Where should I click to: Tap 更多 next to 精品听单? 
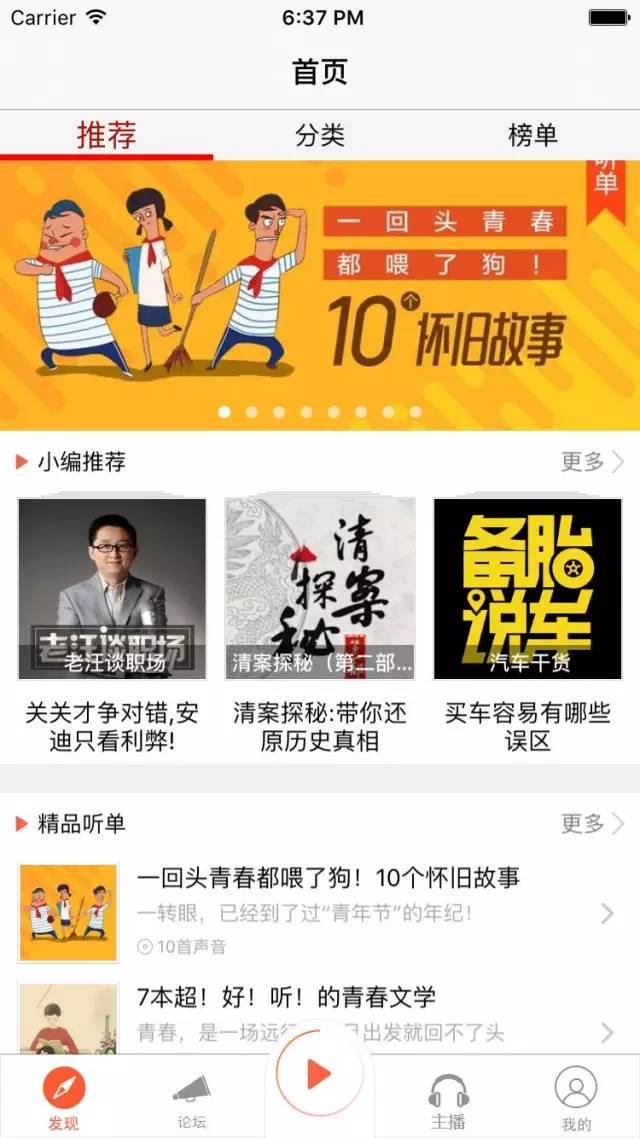point(590,824)
